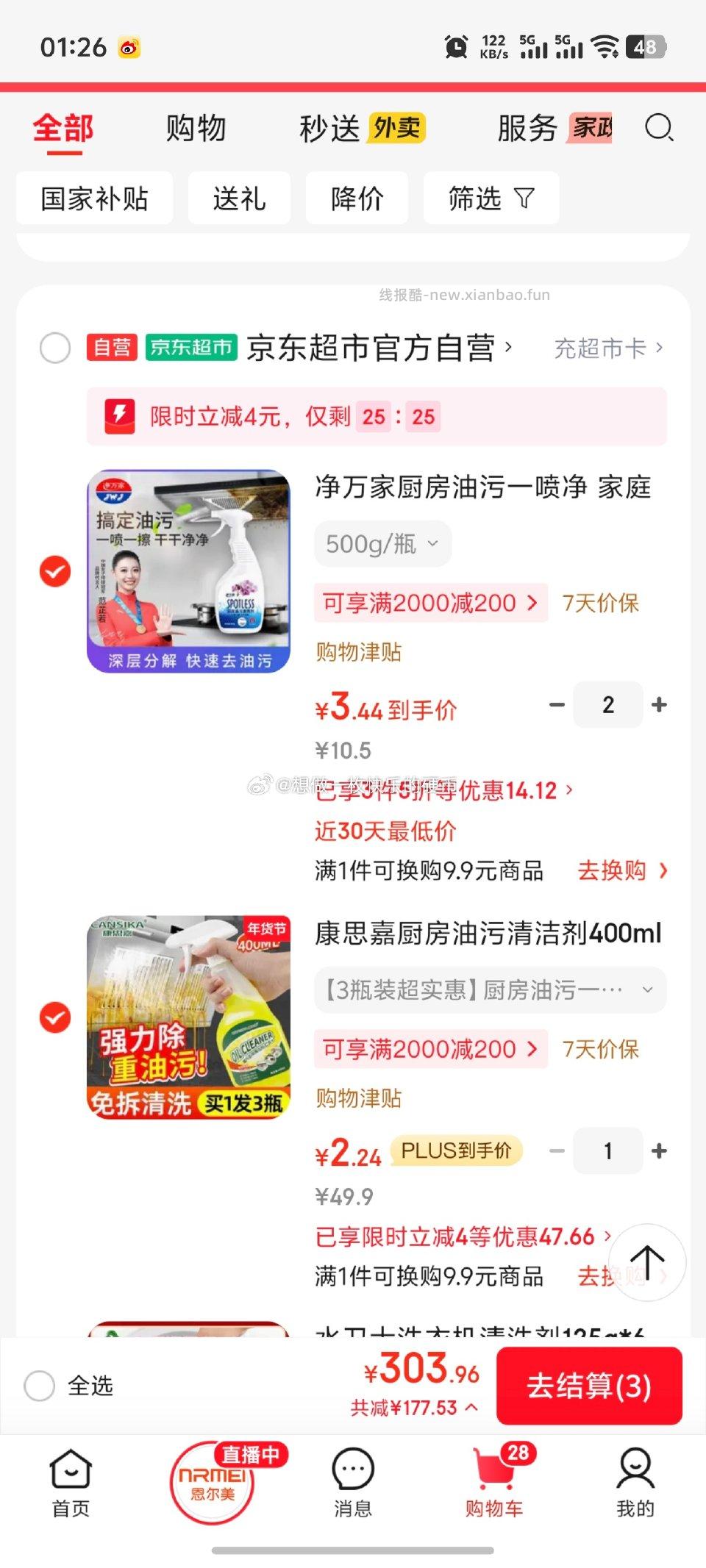
Task: Tap the lightning icon next to 限时立减4元
Action: click(x=120, y=416)
